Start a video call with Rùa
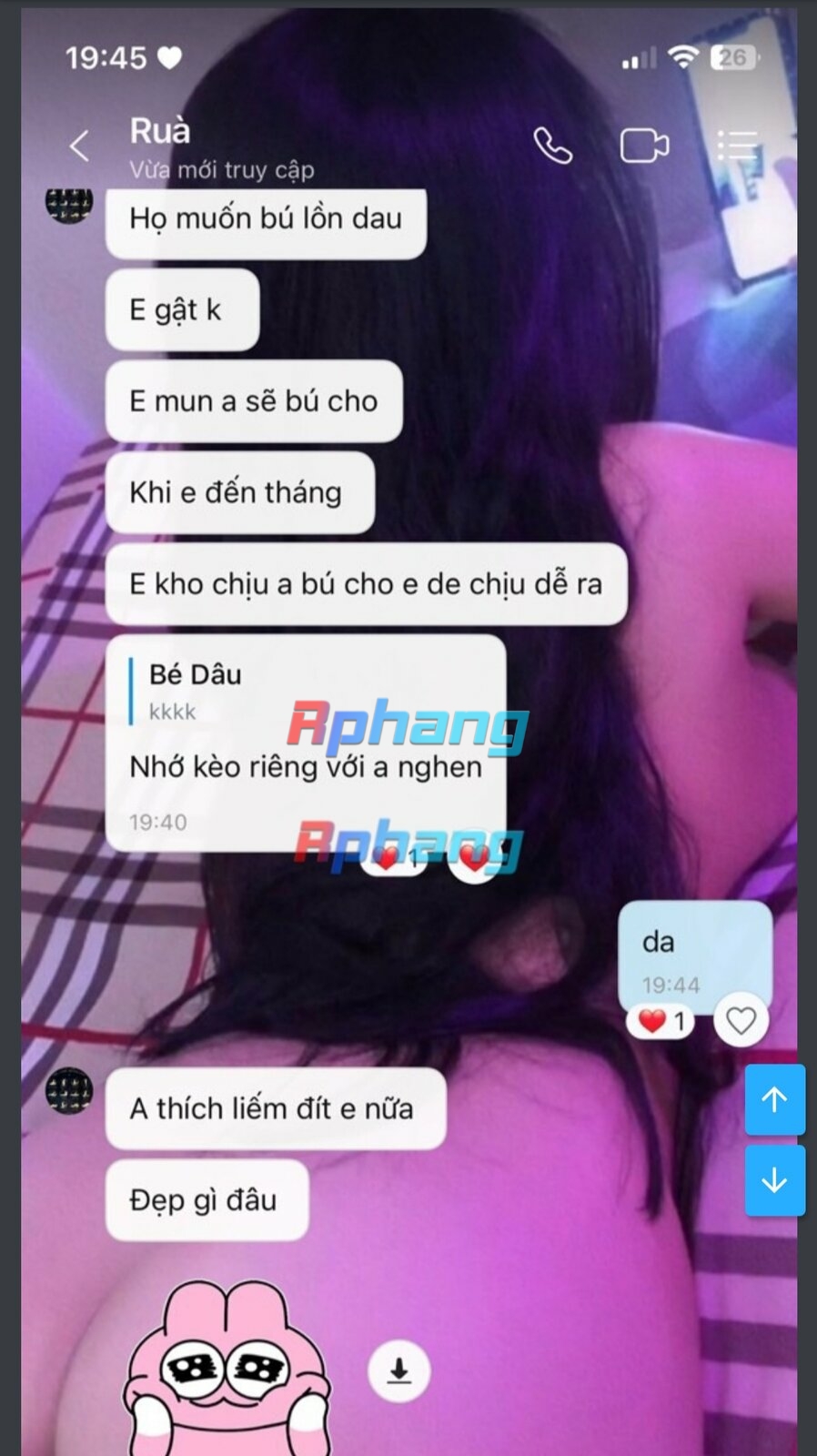Image resolution: width=817 pixels, height=1456 pixels. coord(644,146)
